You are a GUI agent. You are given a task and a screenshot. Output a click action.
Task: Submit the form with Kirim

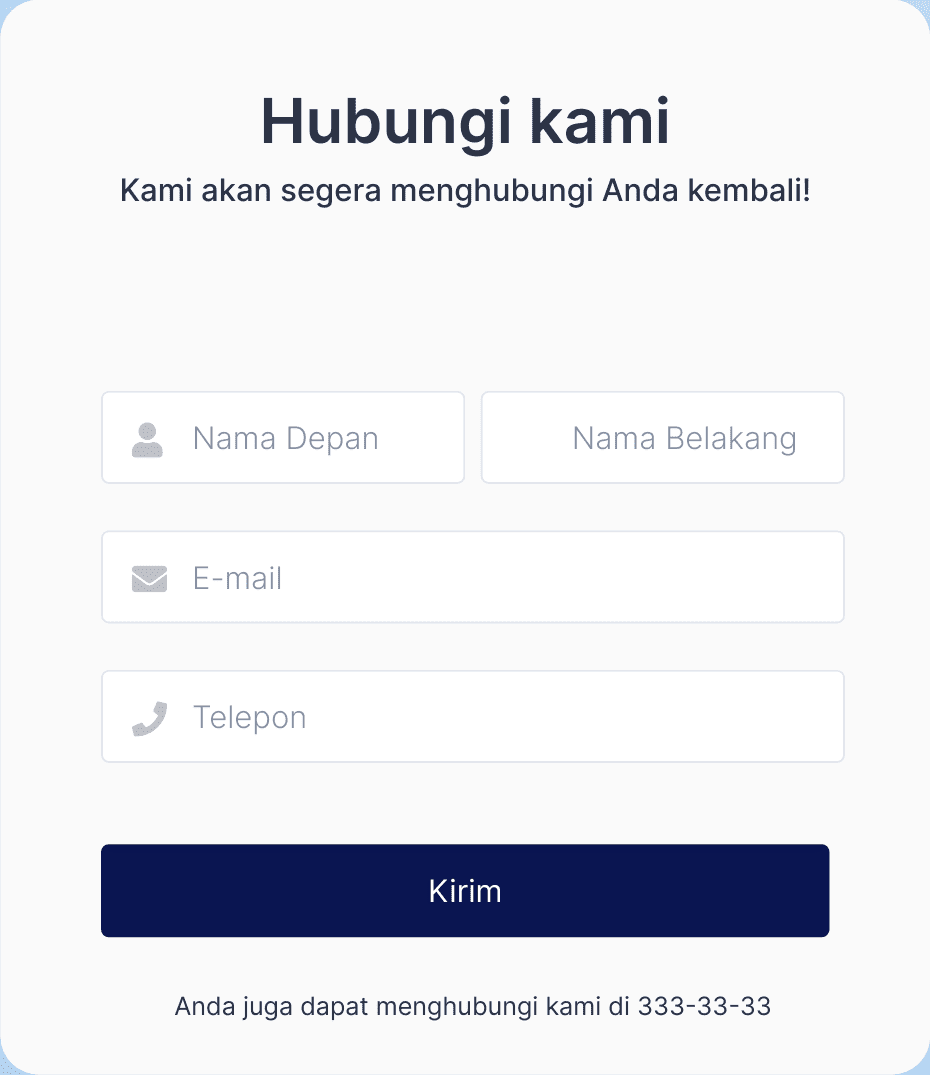coord(465,891)
